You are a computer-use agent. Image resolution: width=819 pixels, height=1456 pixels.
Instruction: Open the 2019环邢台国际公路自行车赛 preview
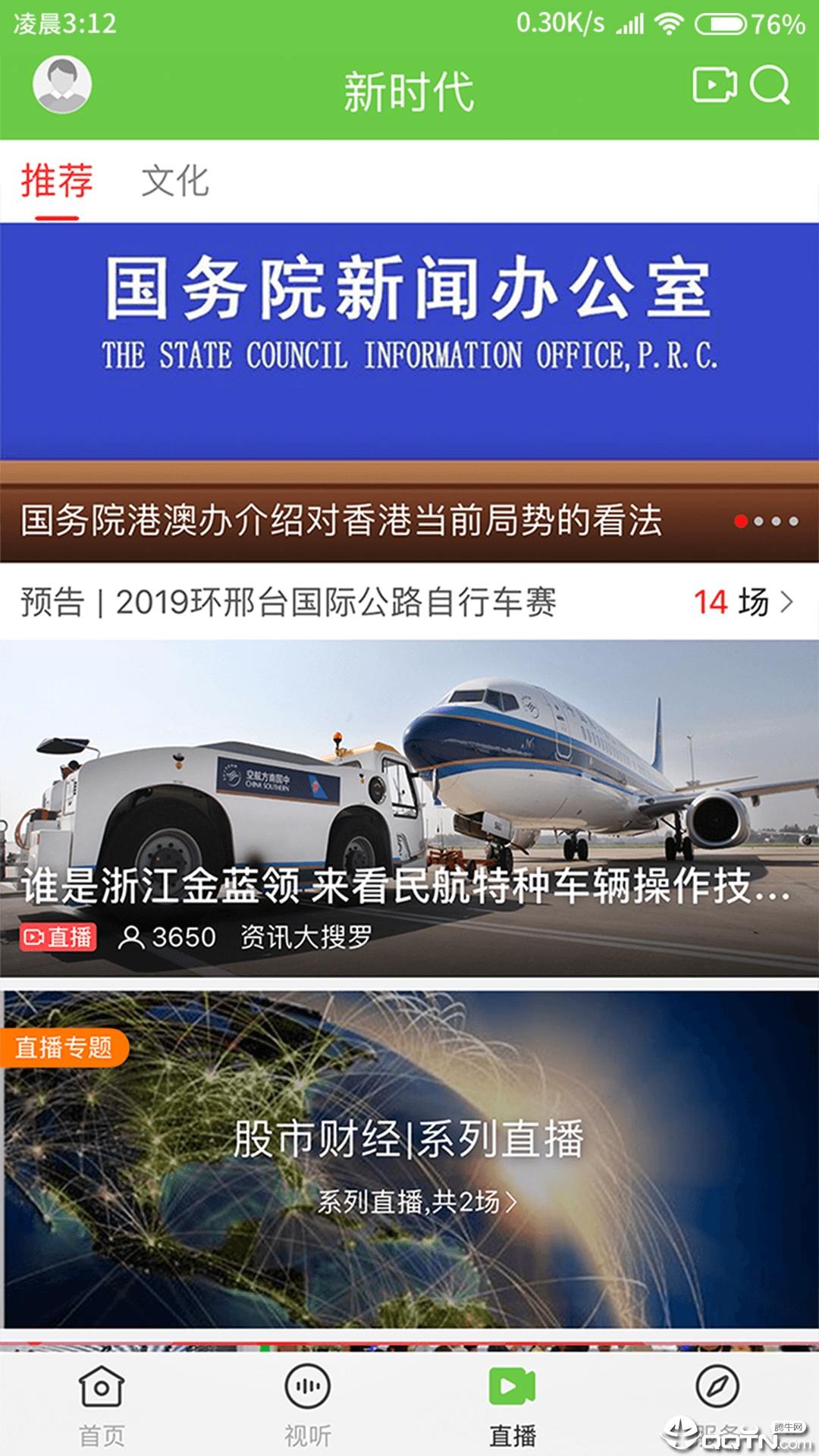pos(288,602)
